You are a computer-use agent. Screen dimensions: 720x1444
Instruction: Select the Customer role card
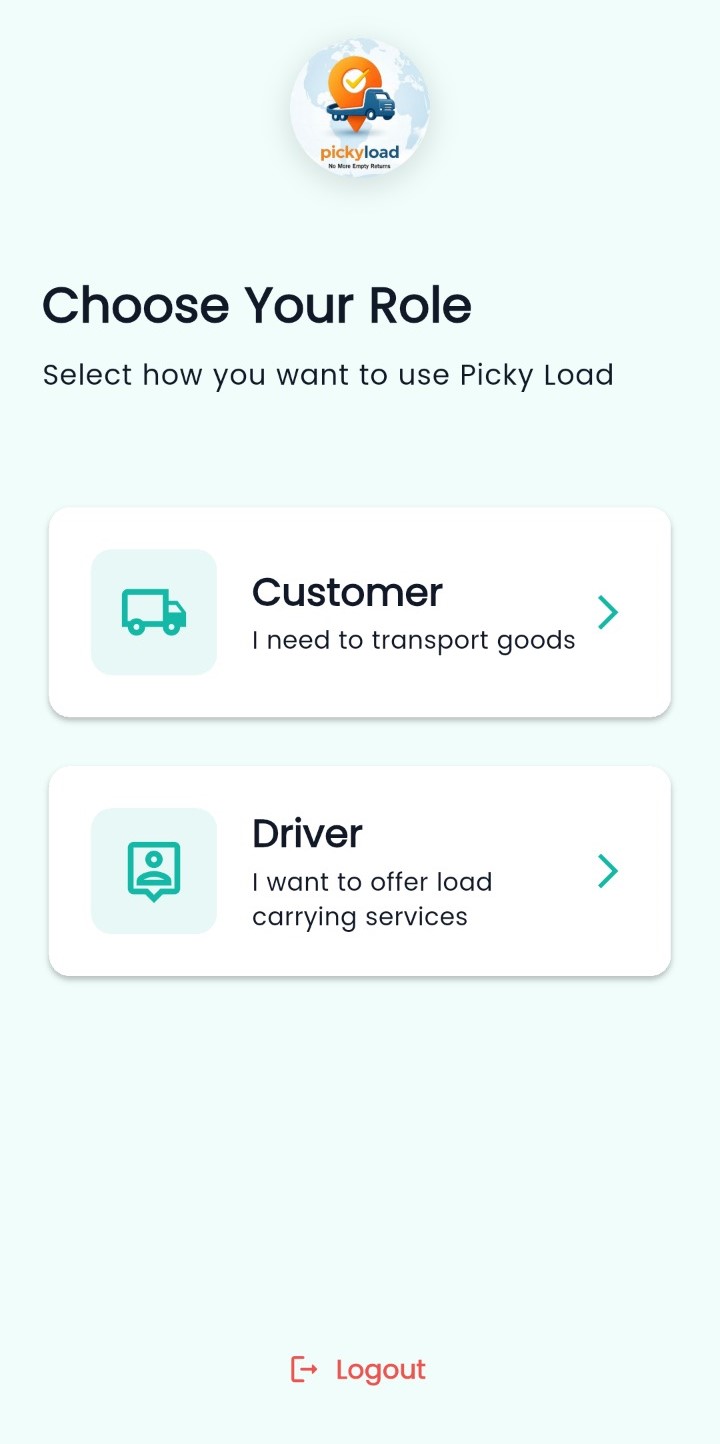click(x=359, y=612)
